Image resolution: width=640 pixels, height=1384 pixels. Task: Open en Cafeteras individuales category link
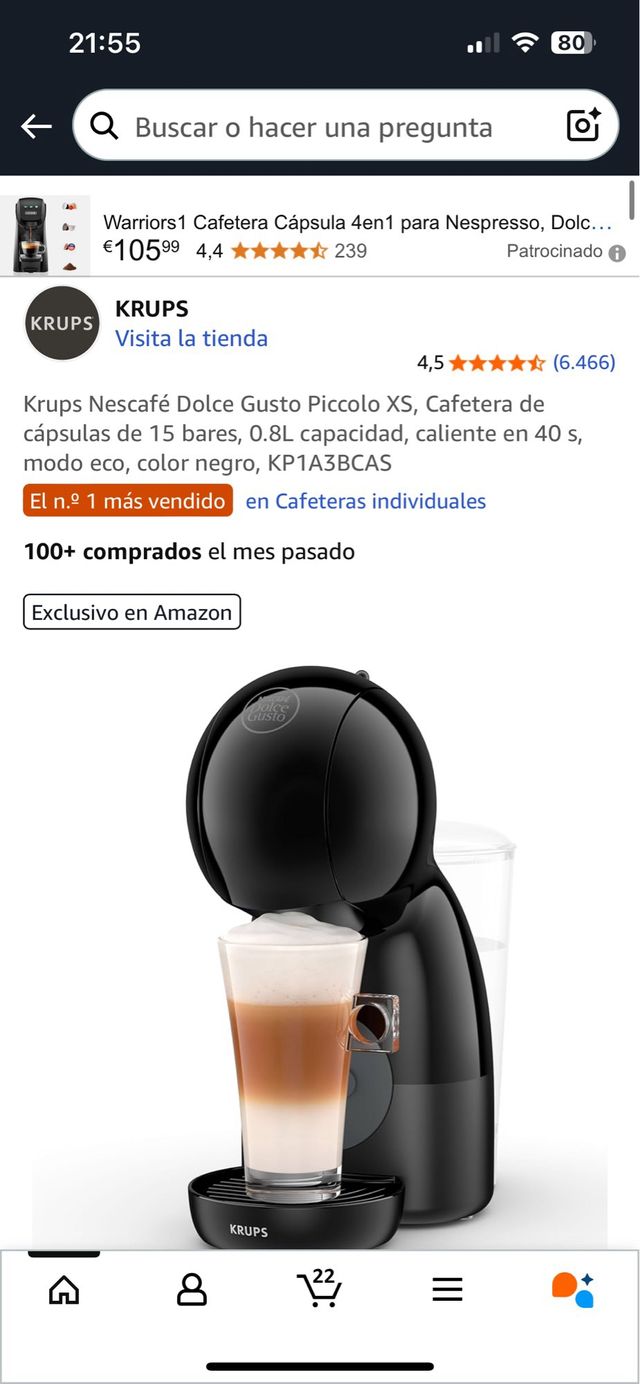point(365,501)
